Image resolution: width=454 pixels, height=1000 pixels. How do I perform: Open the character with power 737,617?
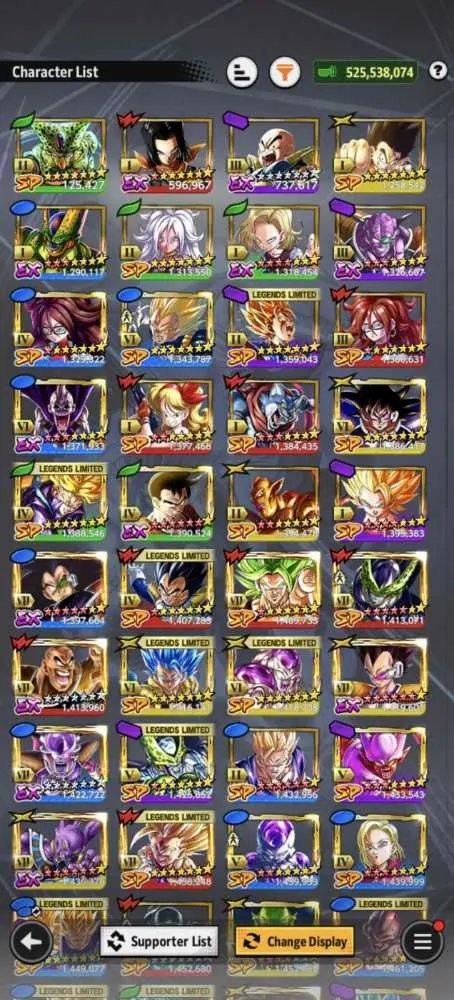pos(273,154)
